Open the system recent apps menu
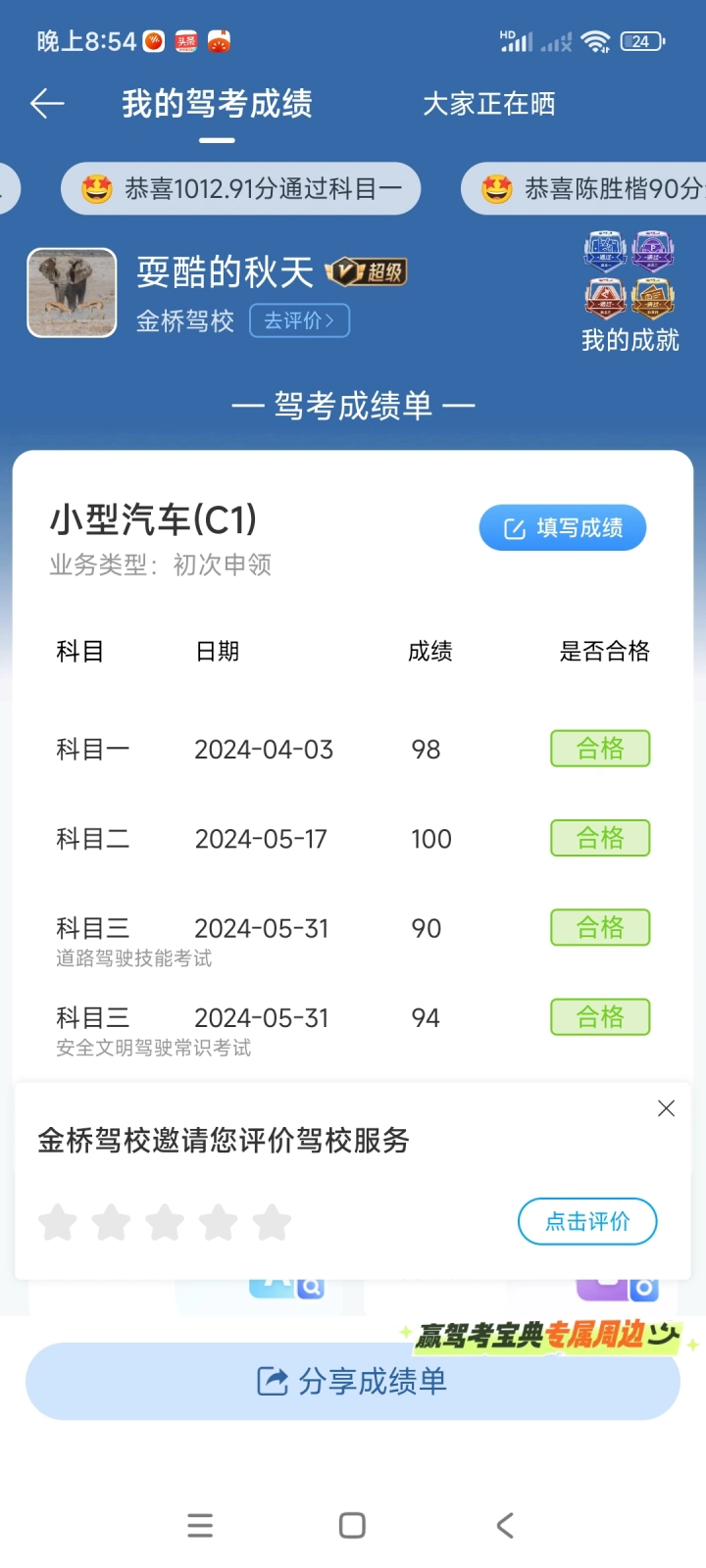Screen dimensions: 706x1568 [200, 1526]
